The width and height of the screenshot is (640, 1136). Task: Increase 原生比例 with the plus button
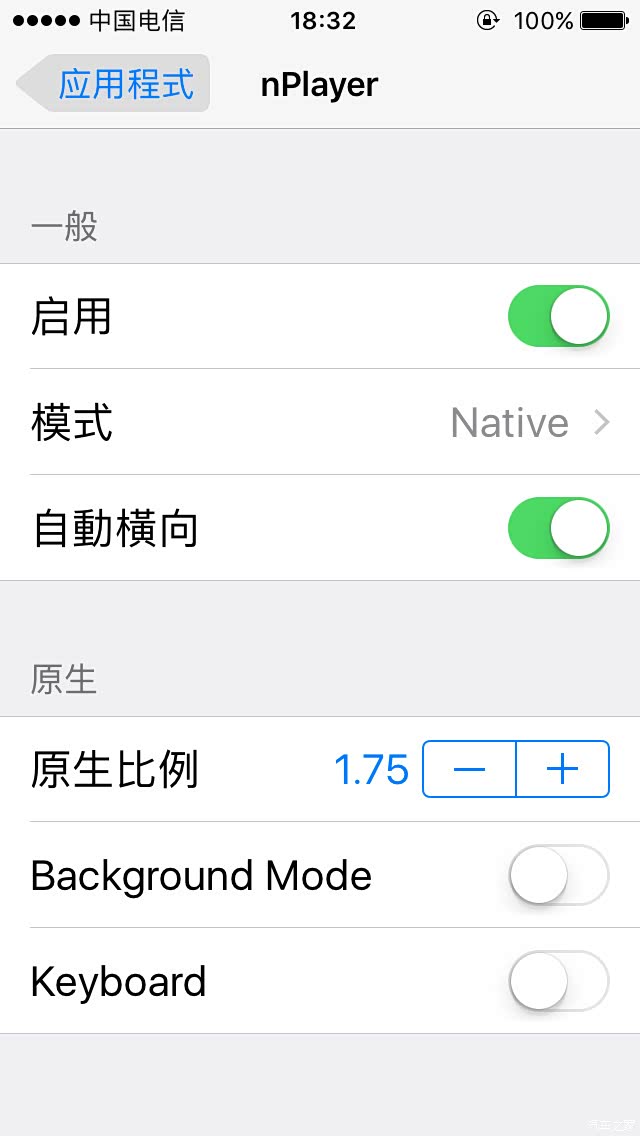click(562, 769)
